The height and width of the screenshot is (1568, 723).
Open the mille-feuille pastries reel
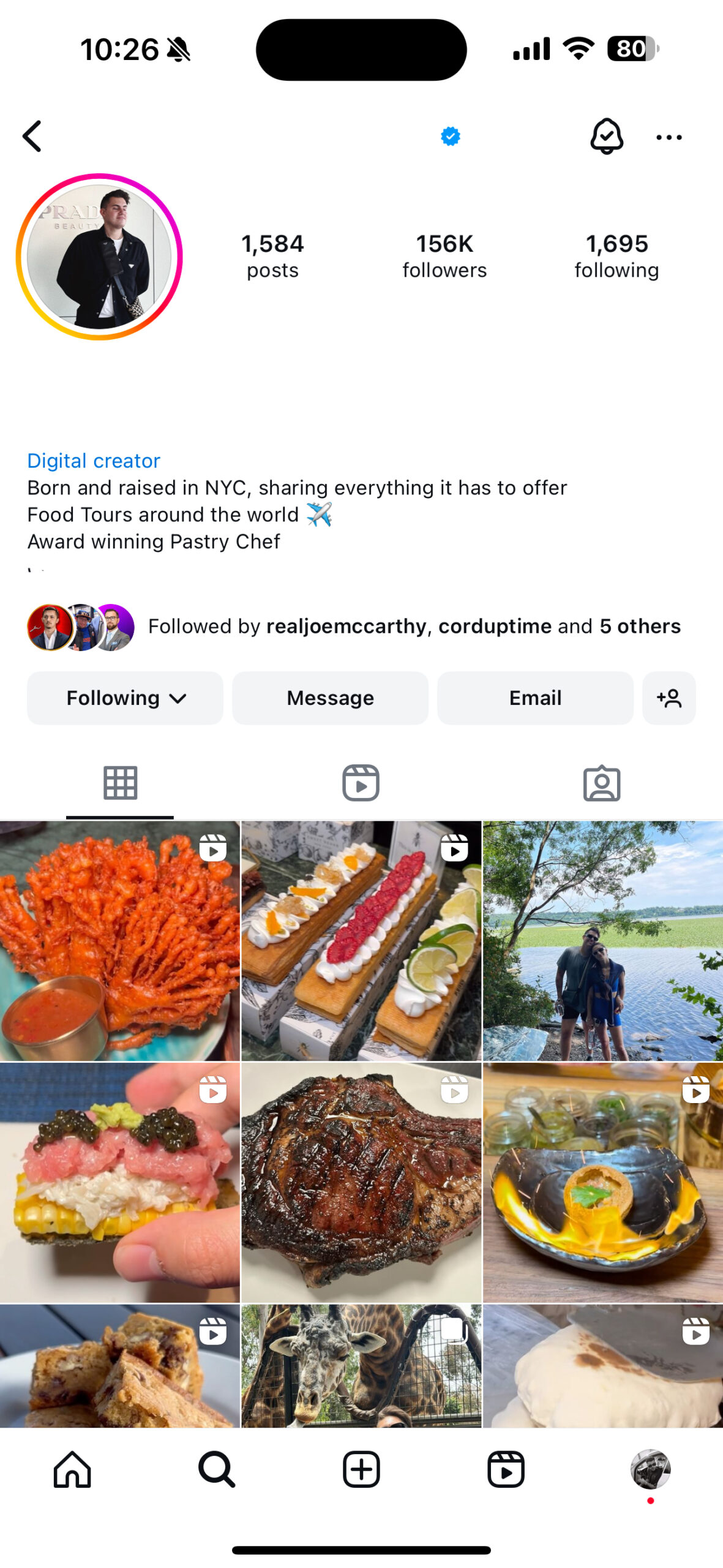361,941
